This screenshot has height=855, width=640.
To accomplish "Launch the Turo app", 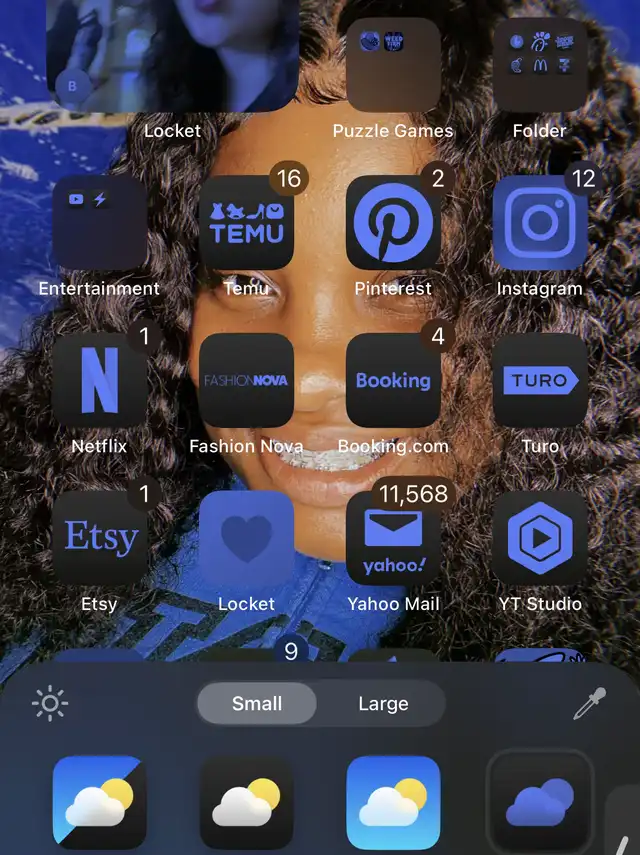I will (540, 381).
